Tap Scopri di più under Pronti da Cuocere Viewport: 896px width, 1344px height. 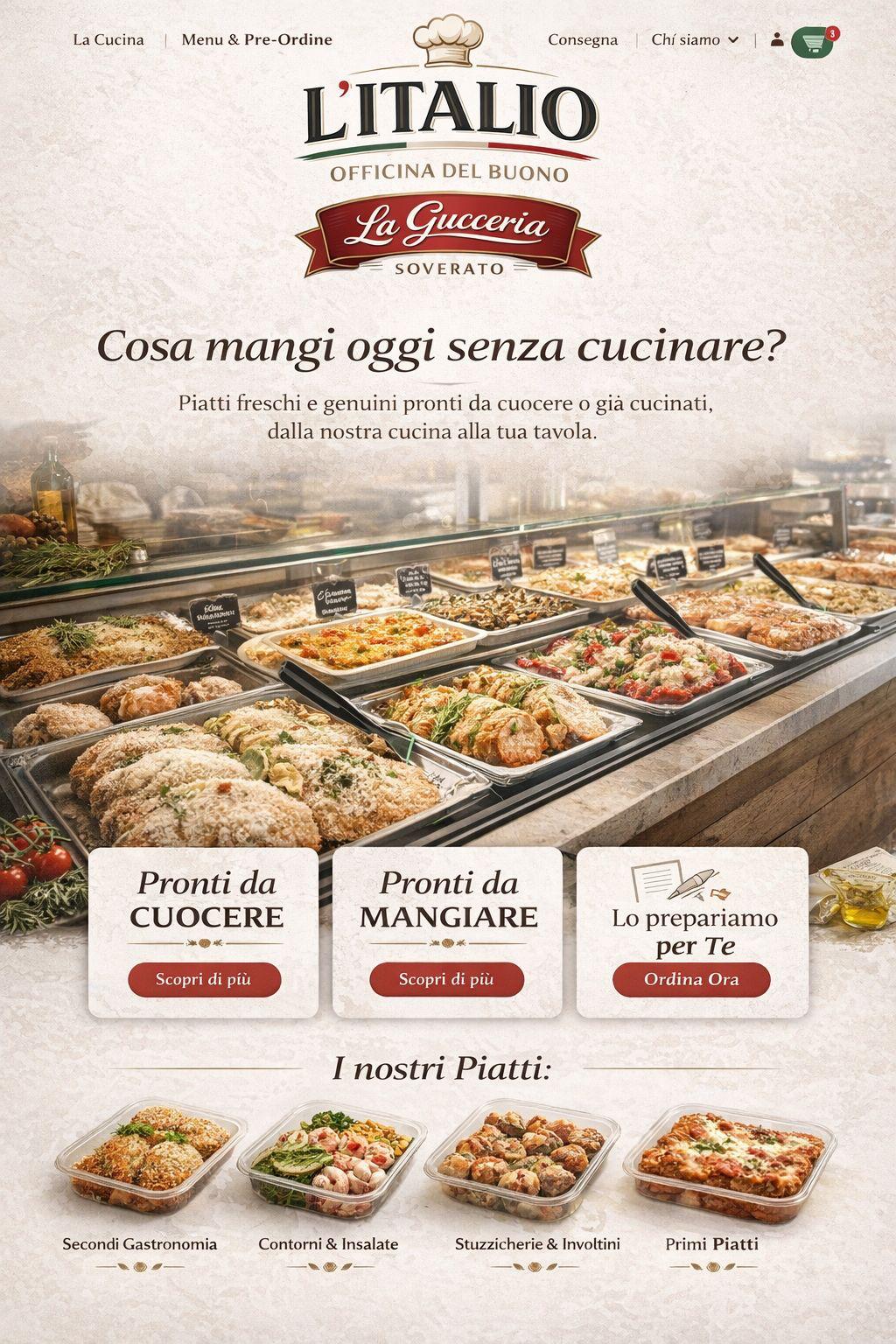pos(204,979)
